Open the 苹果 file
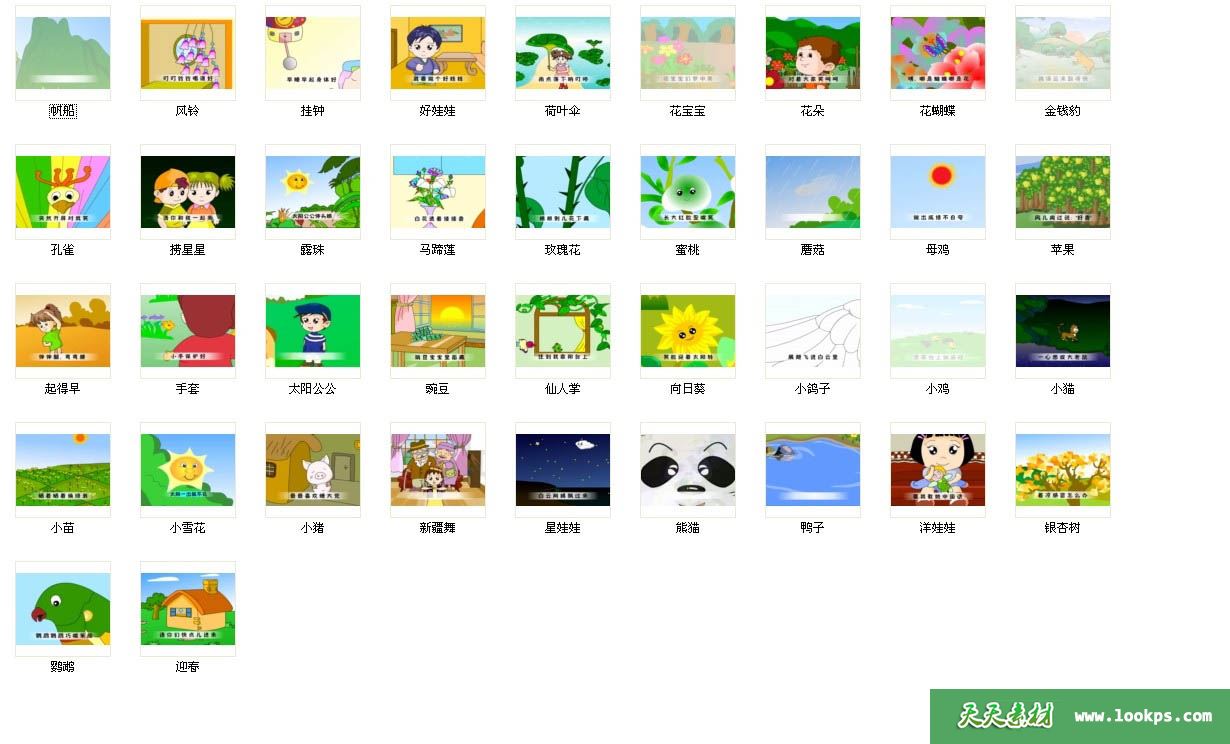1230x744 pixels. click(x=1063, y=192)
